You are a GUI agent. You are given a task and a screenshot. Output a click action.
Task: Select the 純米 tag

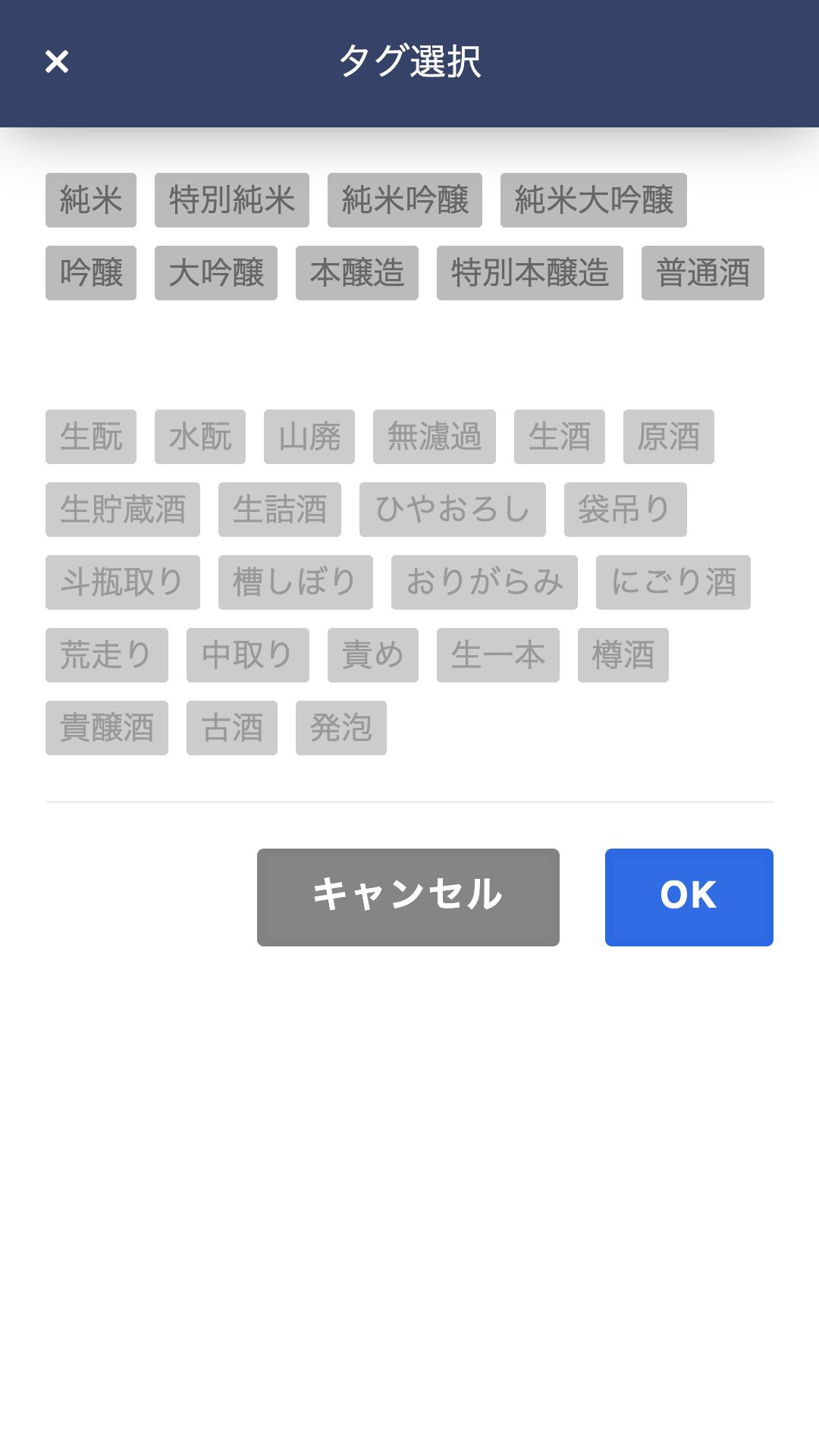[x=91, y=200]
